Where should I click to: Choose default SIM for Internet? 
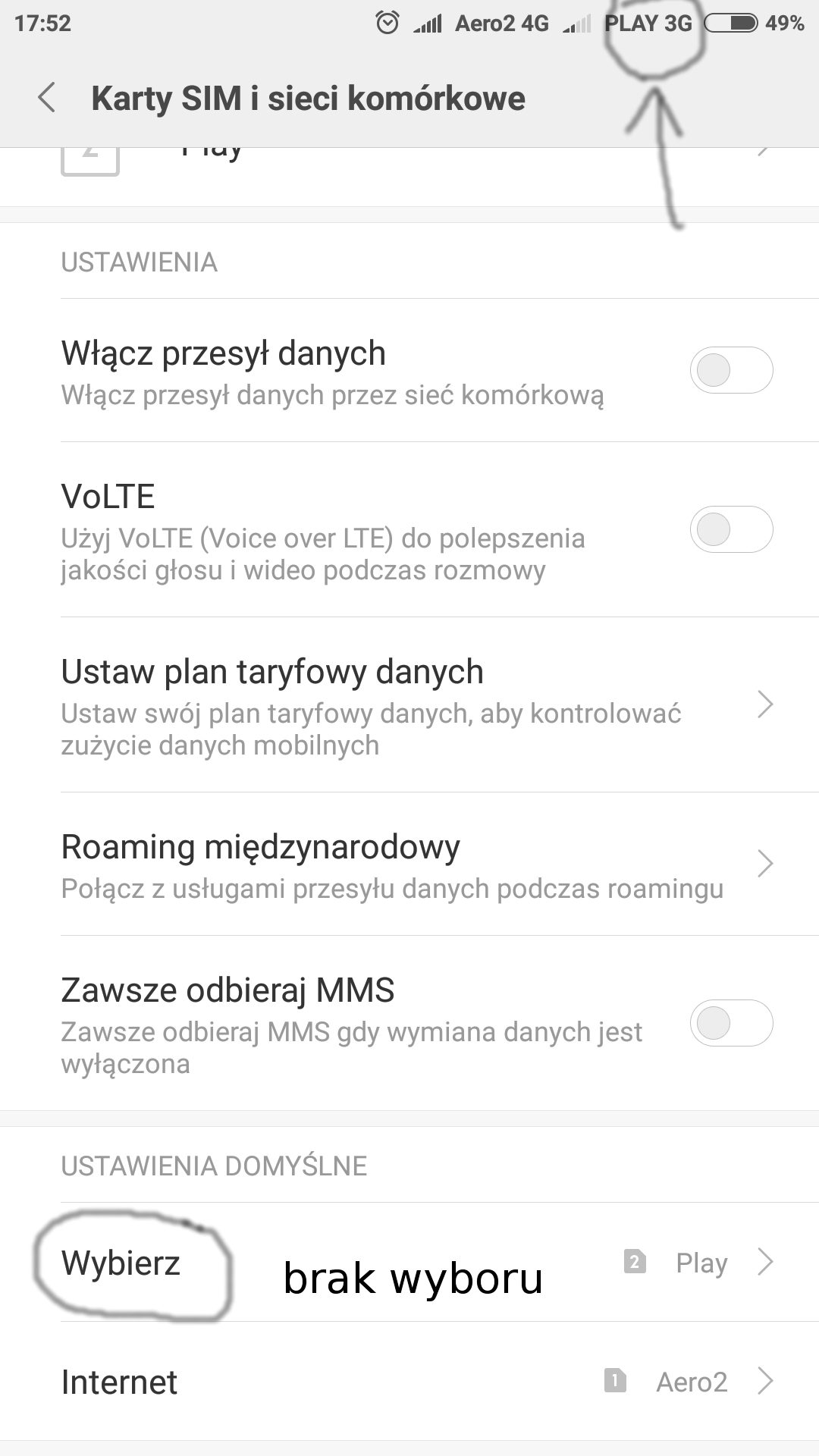[409, 1382]
